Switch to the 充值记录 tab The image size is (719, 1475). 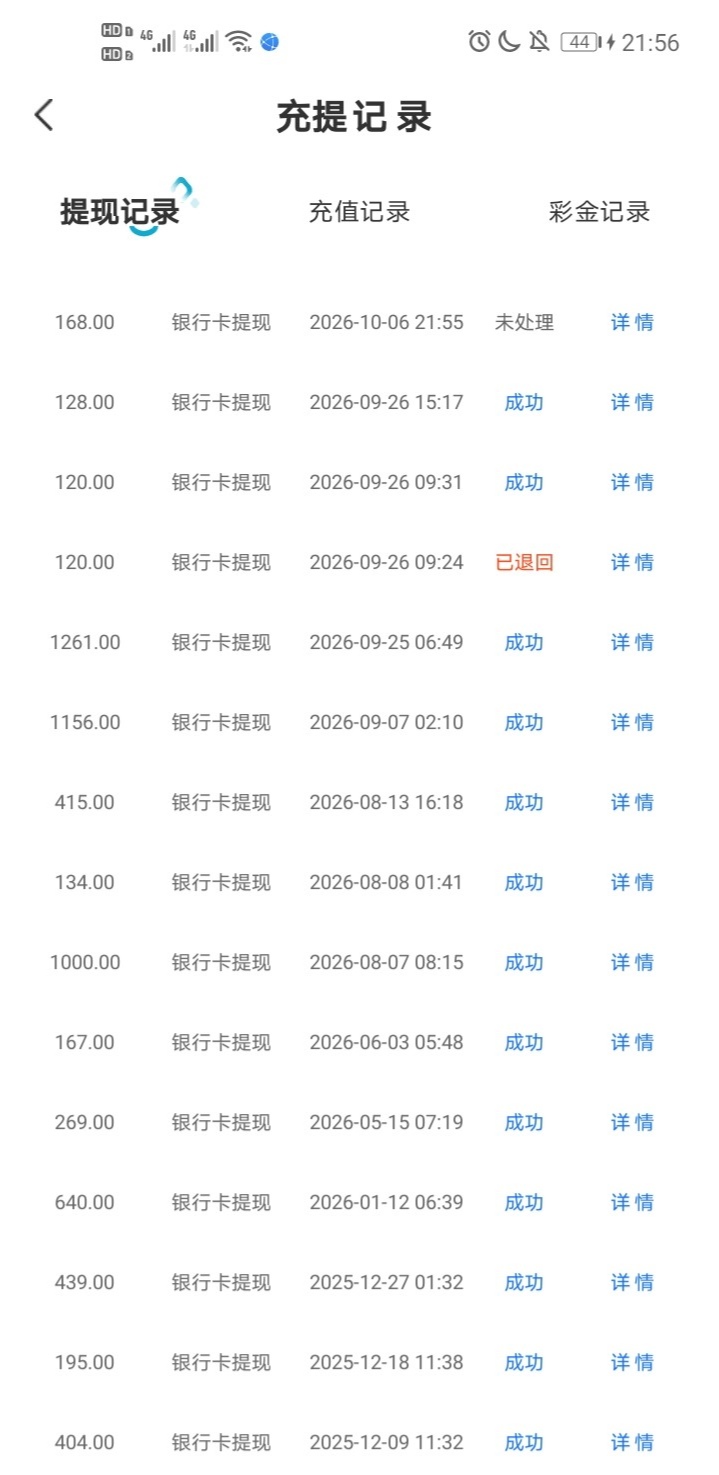coord(359,212)
